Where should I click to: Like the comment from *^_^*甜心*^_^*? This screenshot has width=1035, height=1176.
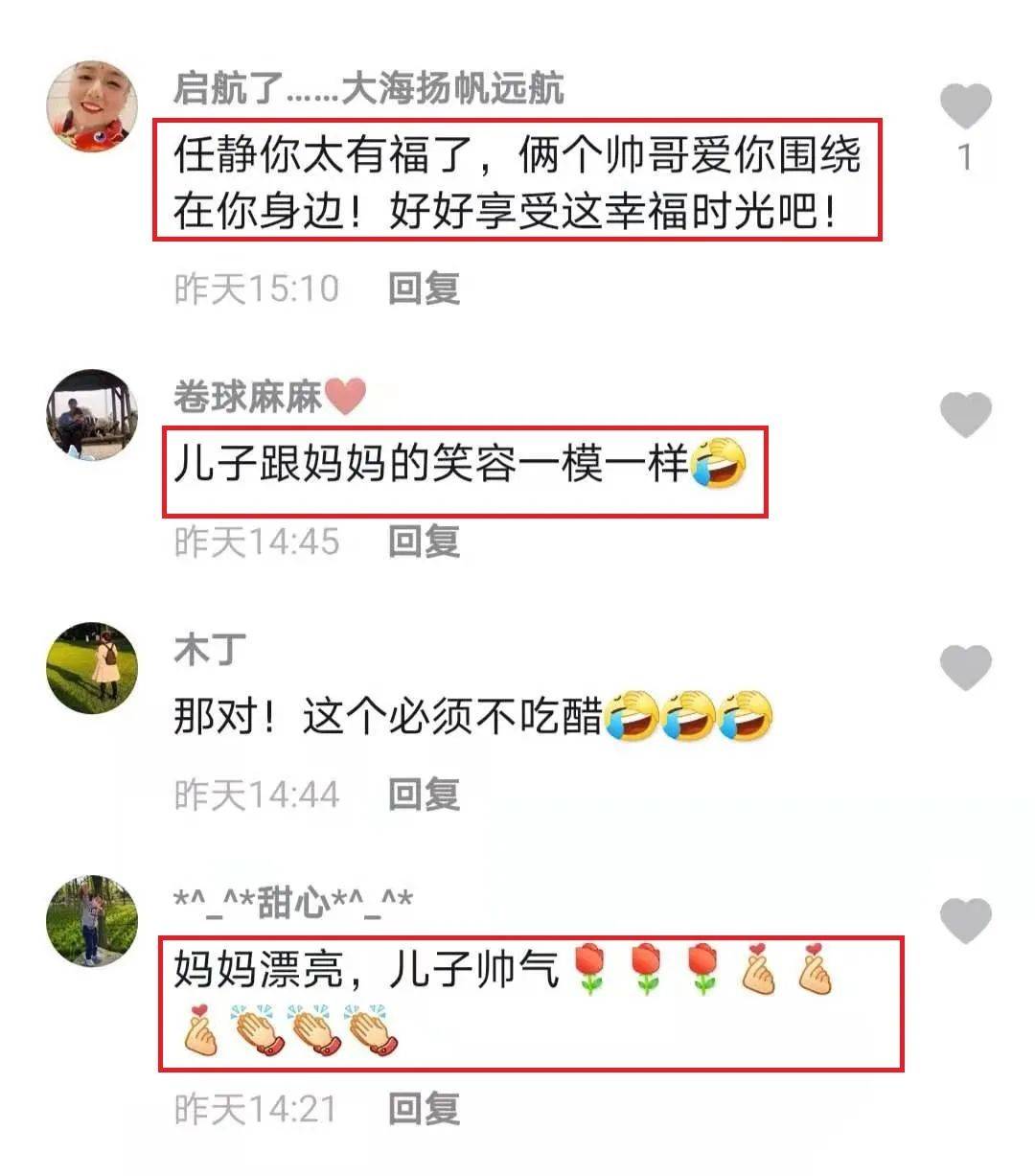964,920
